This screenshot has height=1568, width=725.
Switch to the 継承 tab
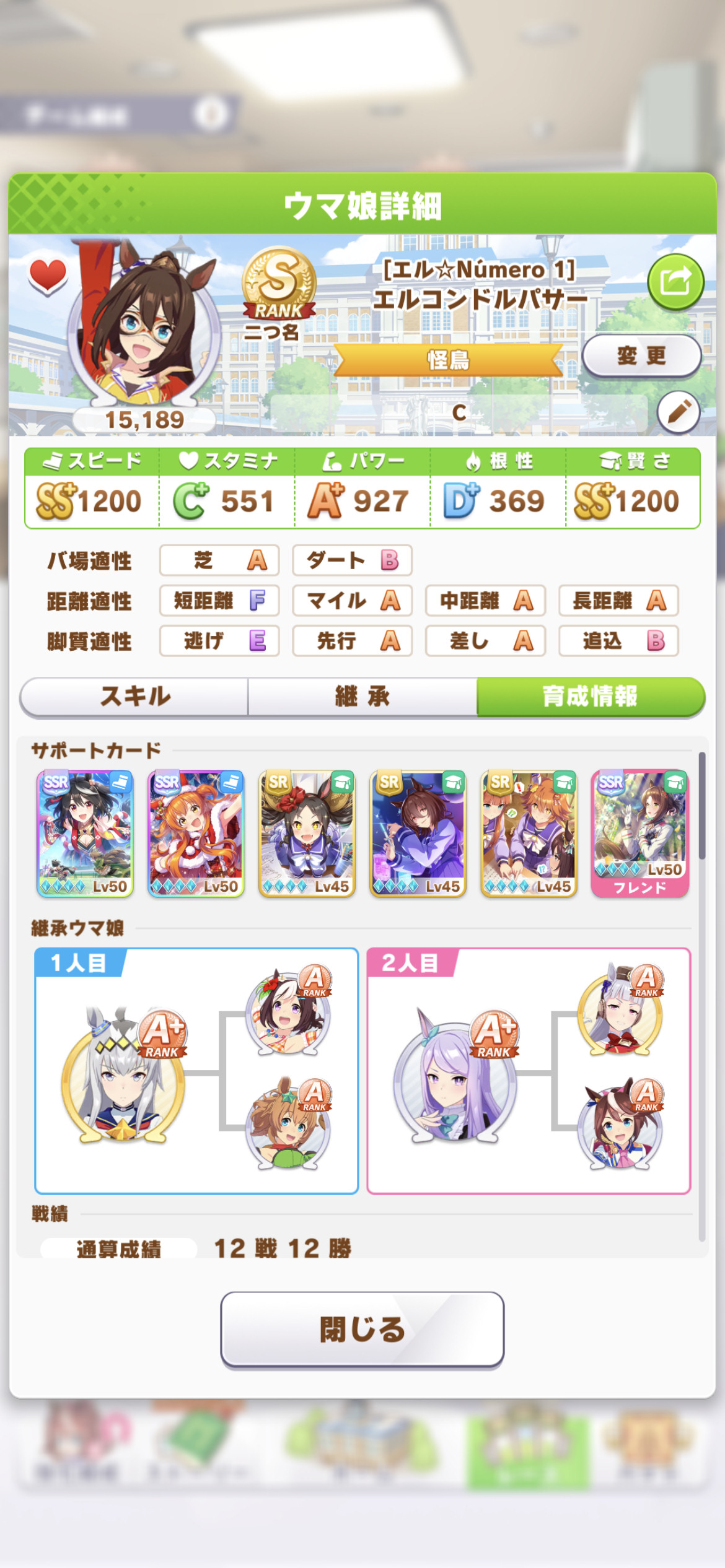tap(362, 697)
